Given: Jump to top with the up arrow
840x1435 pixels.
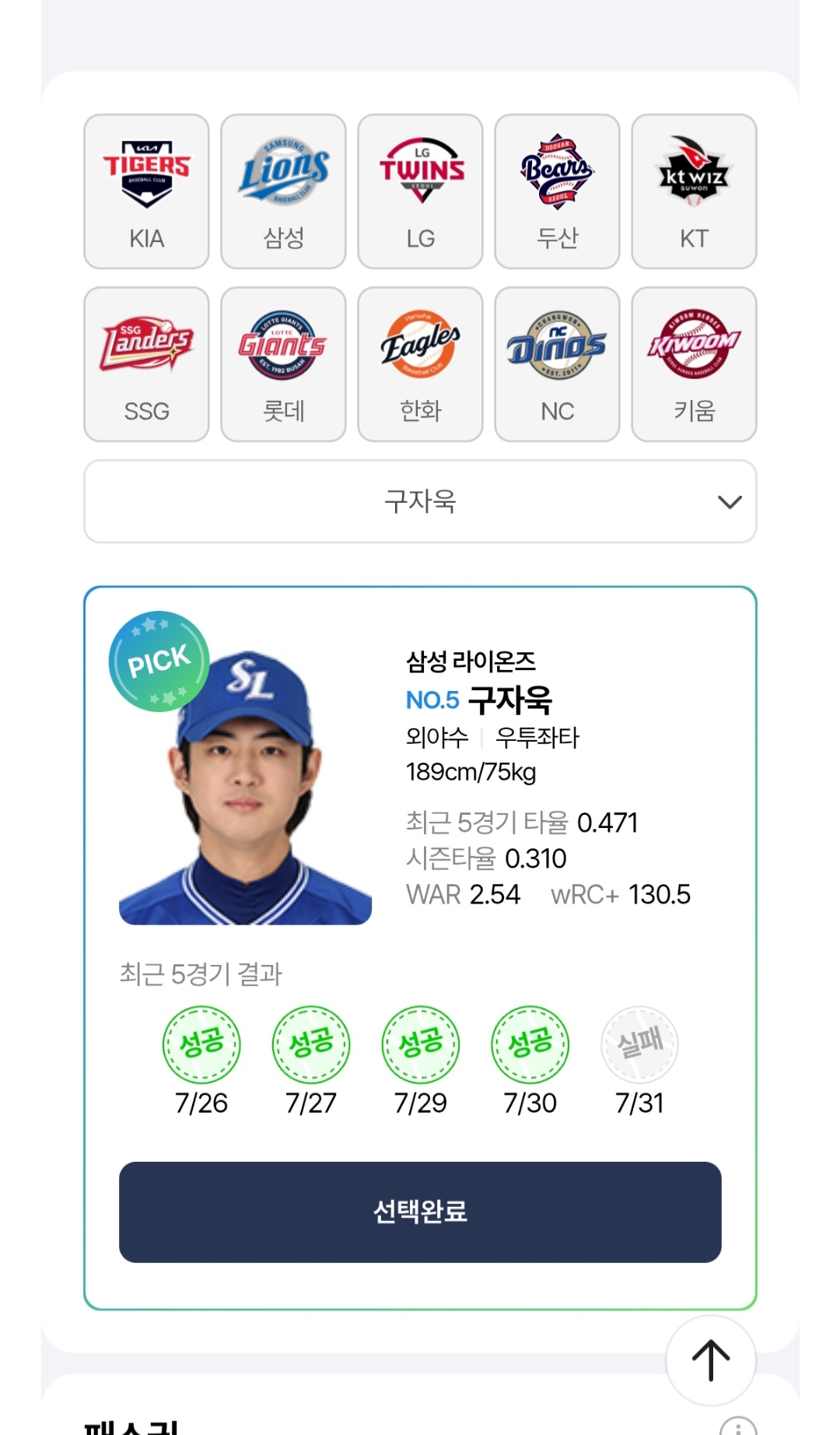Looking at the screenshot, I should pyautogui.click(x=711, y=1360).
